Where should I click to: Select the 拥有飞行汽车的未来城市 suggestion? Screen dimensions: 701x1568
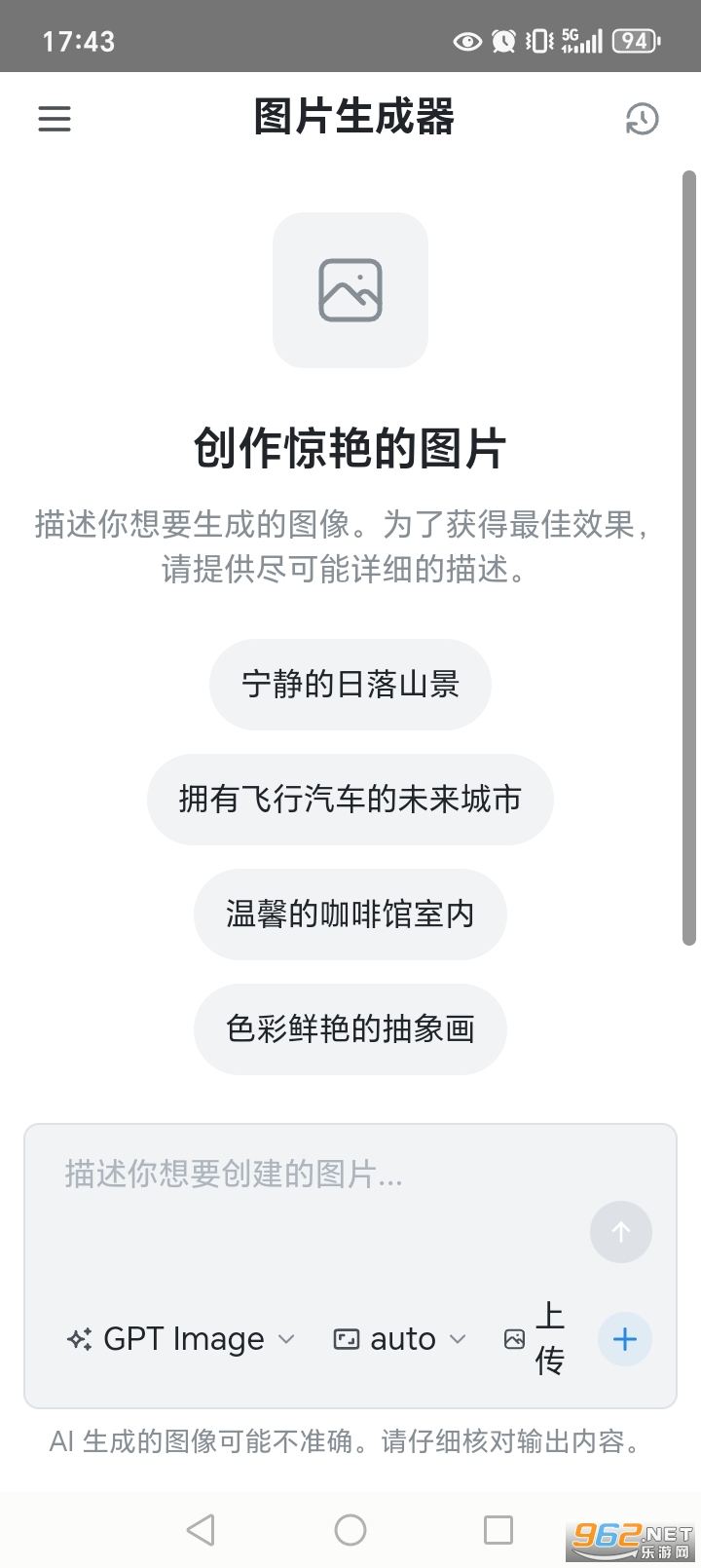coord(350,799)
